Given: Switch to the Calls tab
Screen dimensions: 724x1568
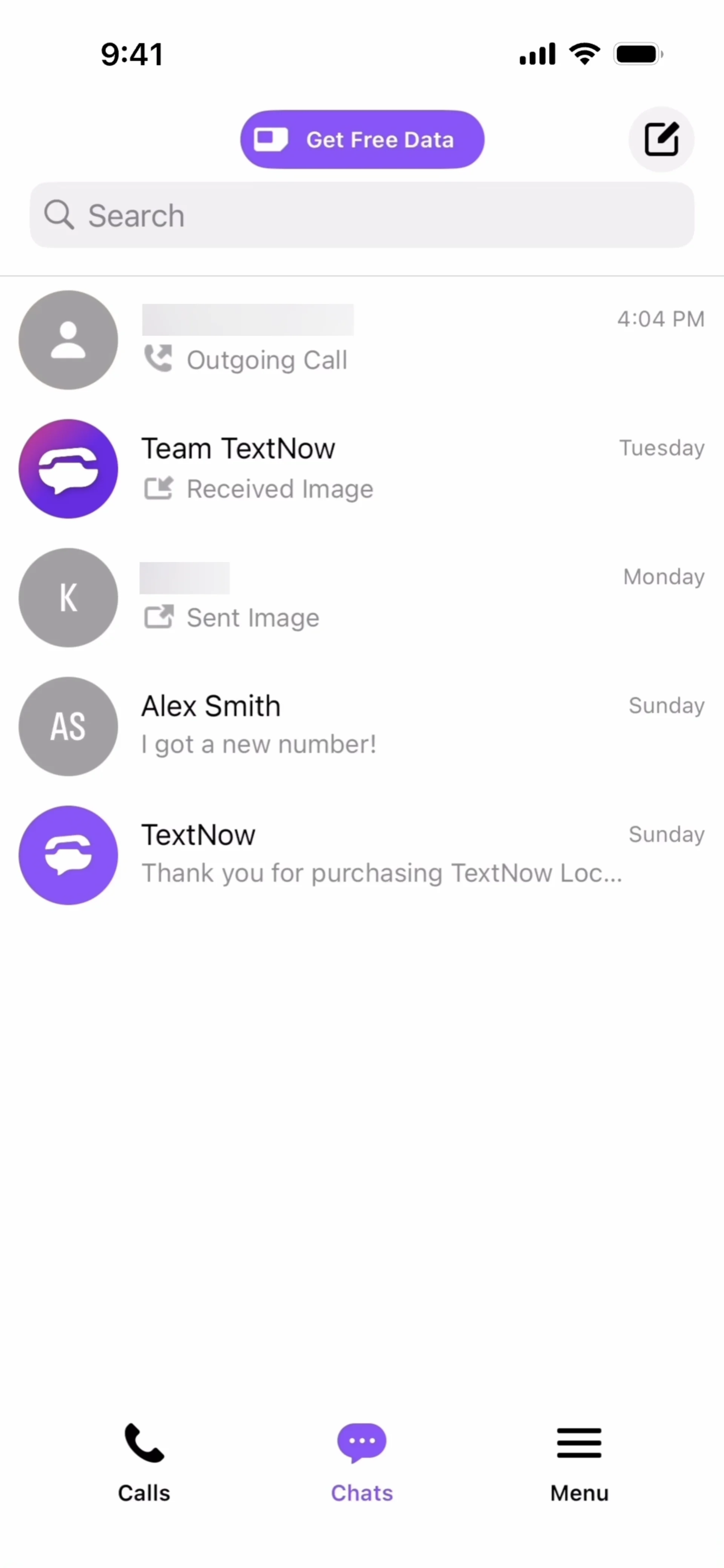Looking at the screenshot, I should pyautogui.click(x=144, y=1461).
